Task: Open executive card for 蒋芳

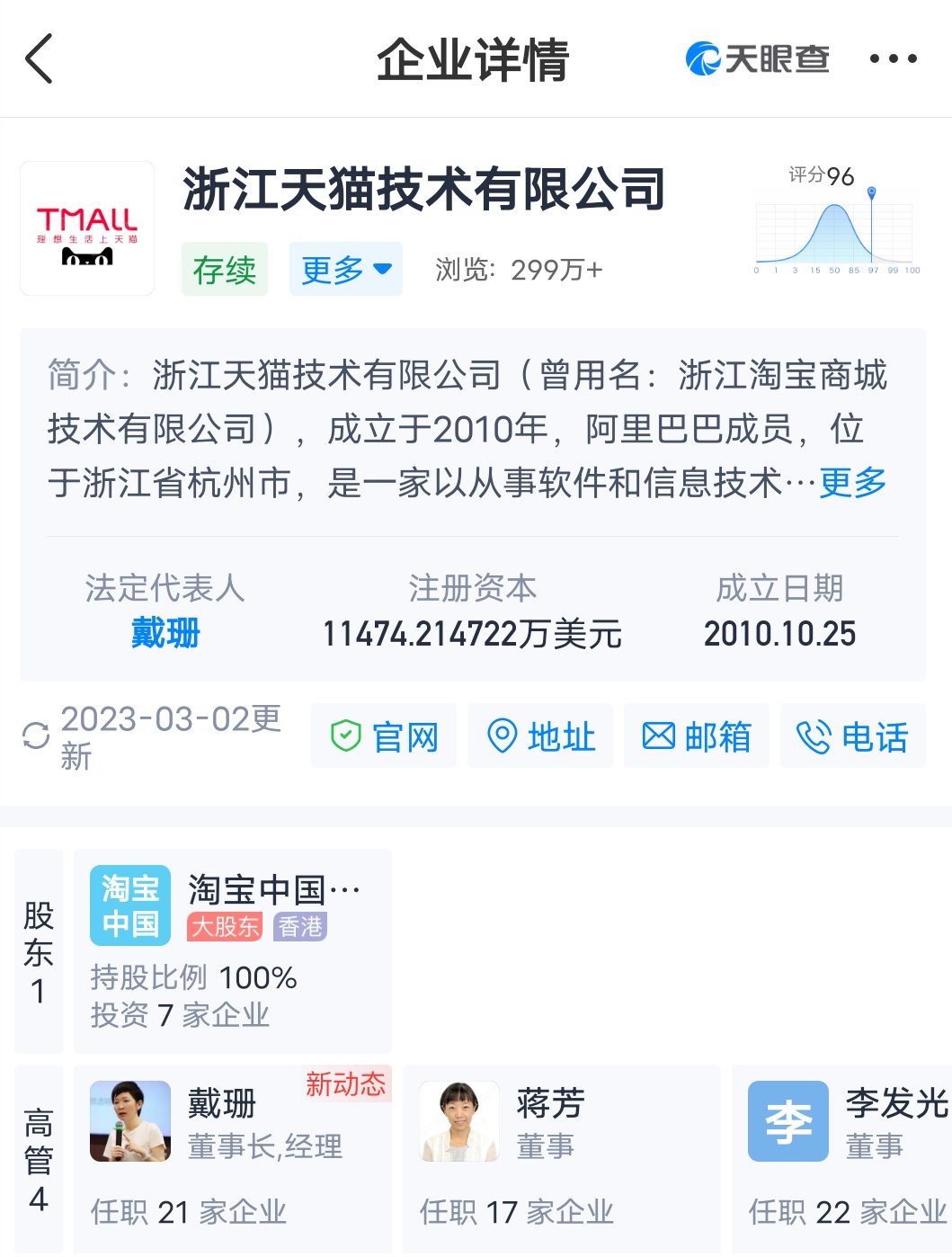Action: coord(561,1158)
